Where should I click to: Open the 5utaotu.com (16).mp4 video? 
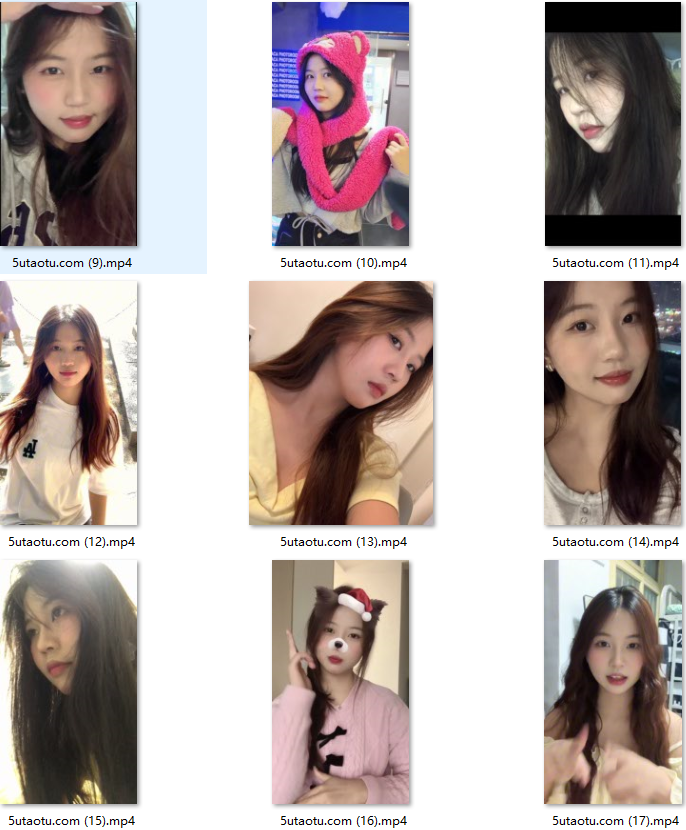(341, 683)
